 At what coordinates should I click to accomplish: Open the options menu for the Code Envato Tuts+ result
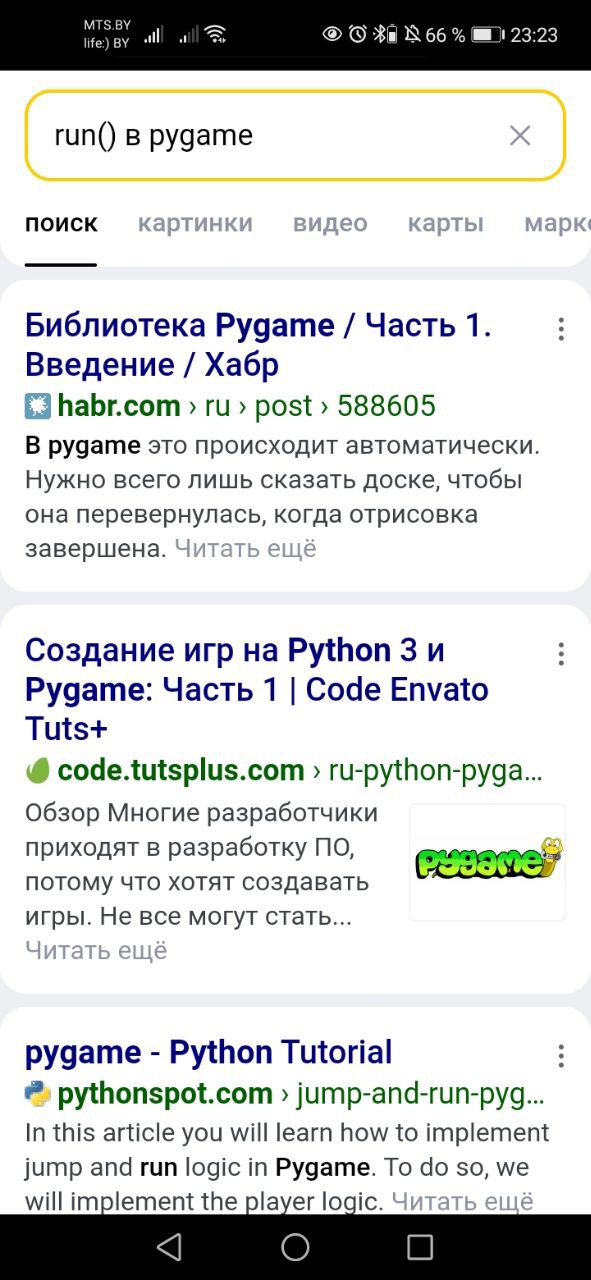561,654
